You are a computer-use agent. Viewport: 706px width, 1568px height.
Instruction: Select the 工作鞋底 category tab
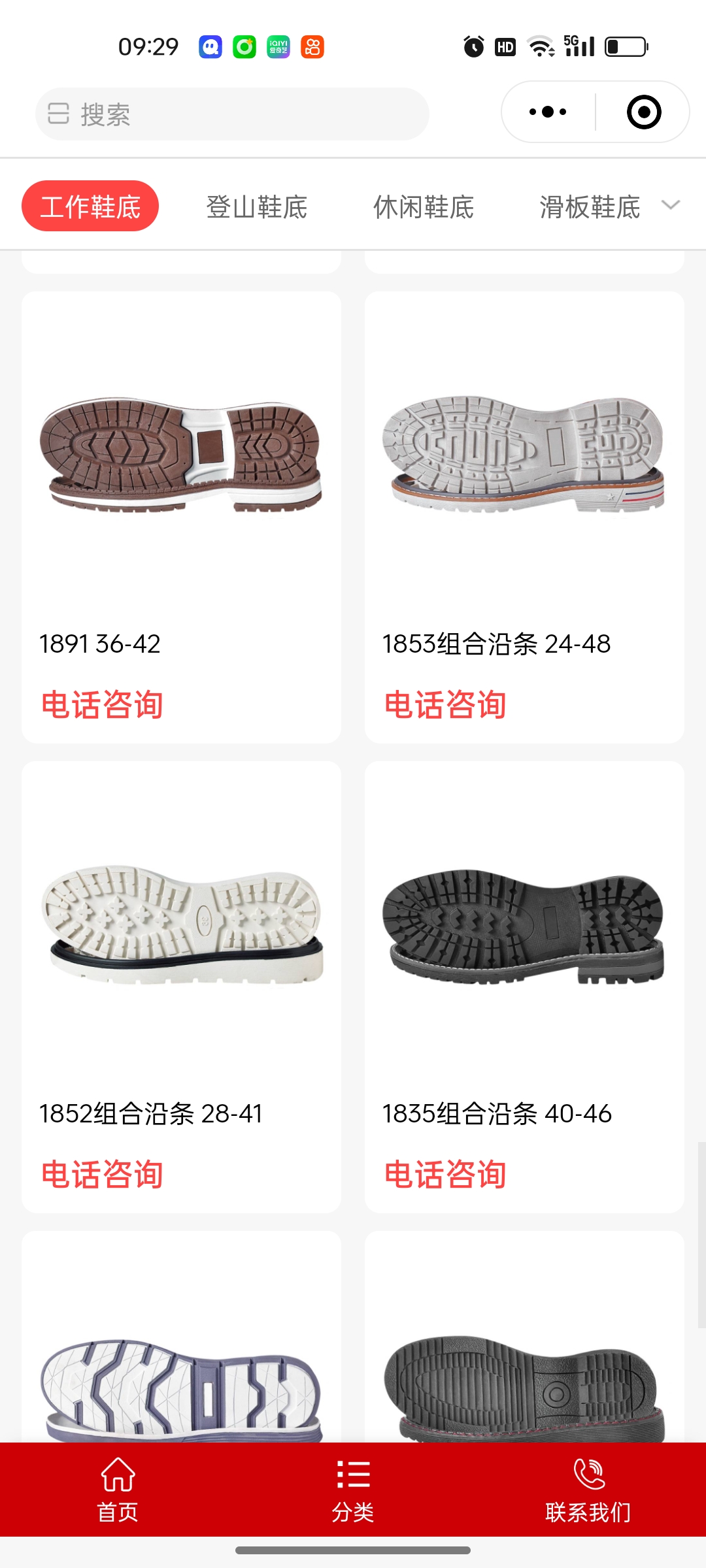[x=90, y=206]
